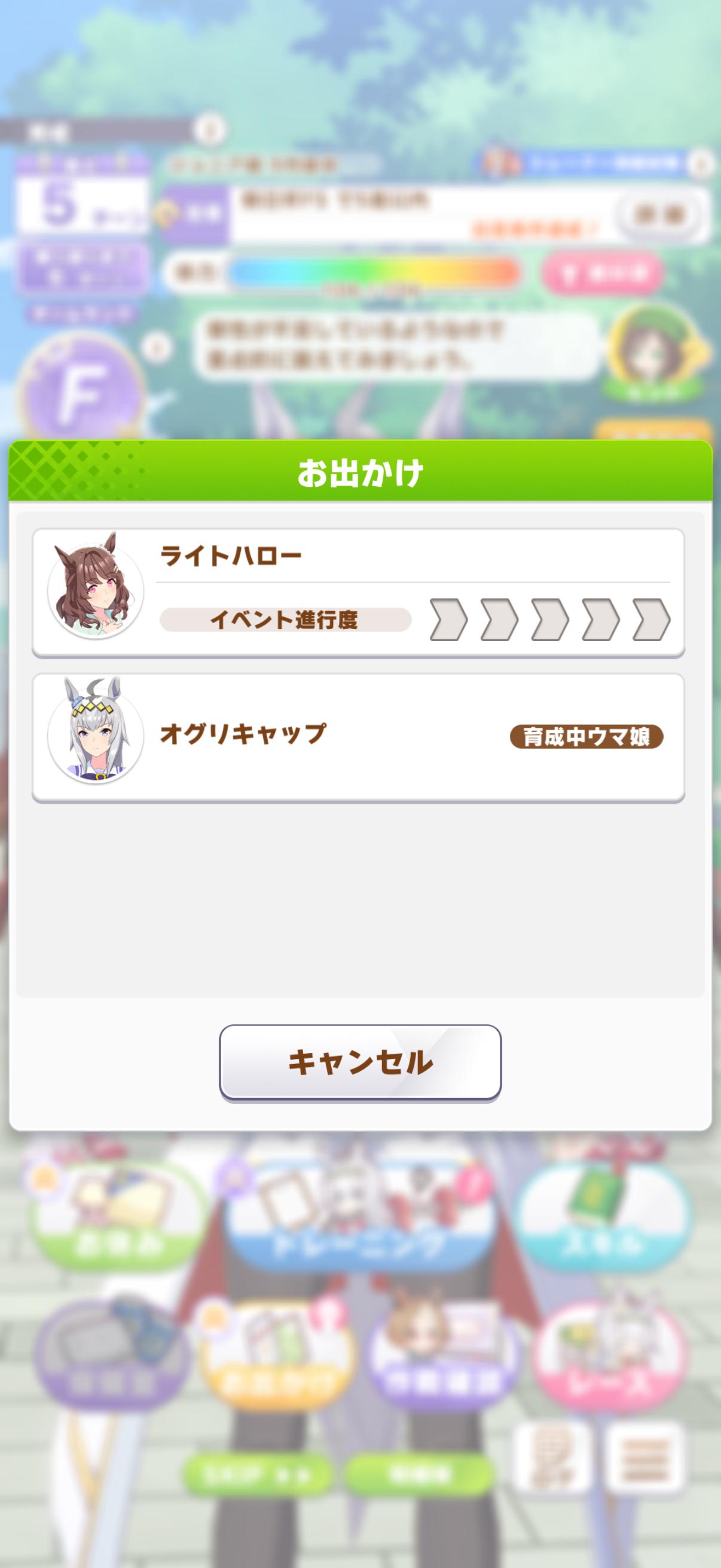Choose the outing with ライトハロー
Viewport: 721px width, 1568px height.
click(358, 592)
